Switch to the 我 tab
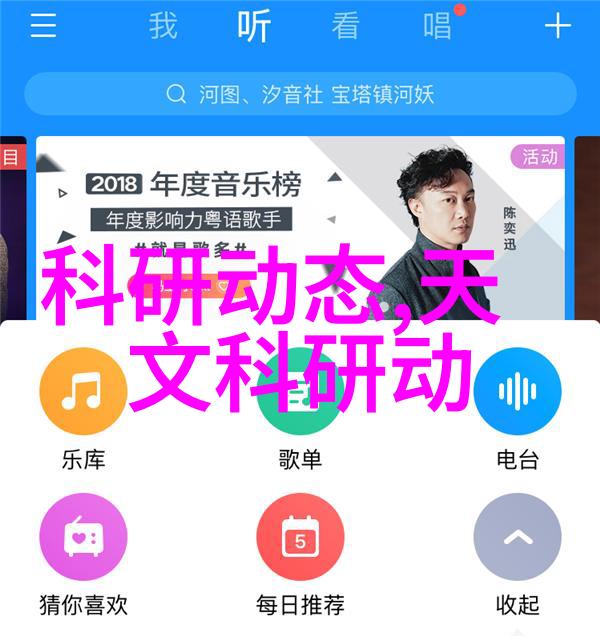 point(164,27)
